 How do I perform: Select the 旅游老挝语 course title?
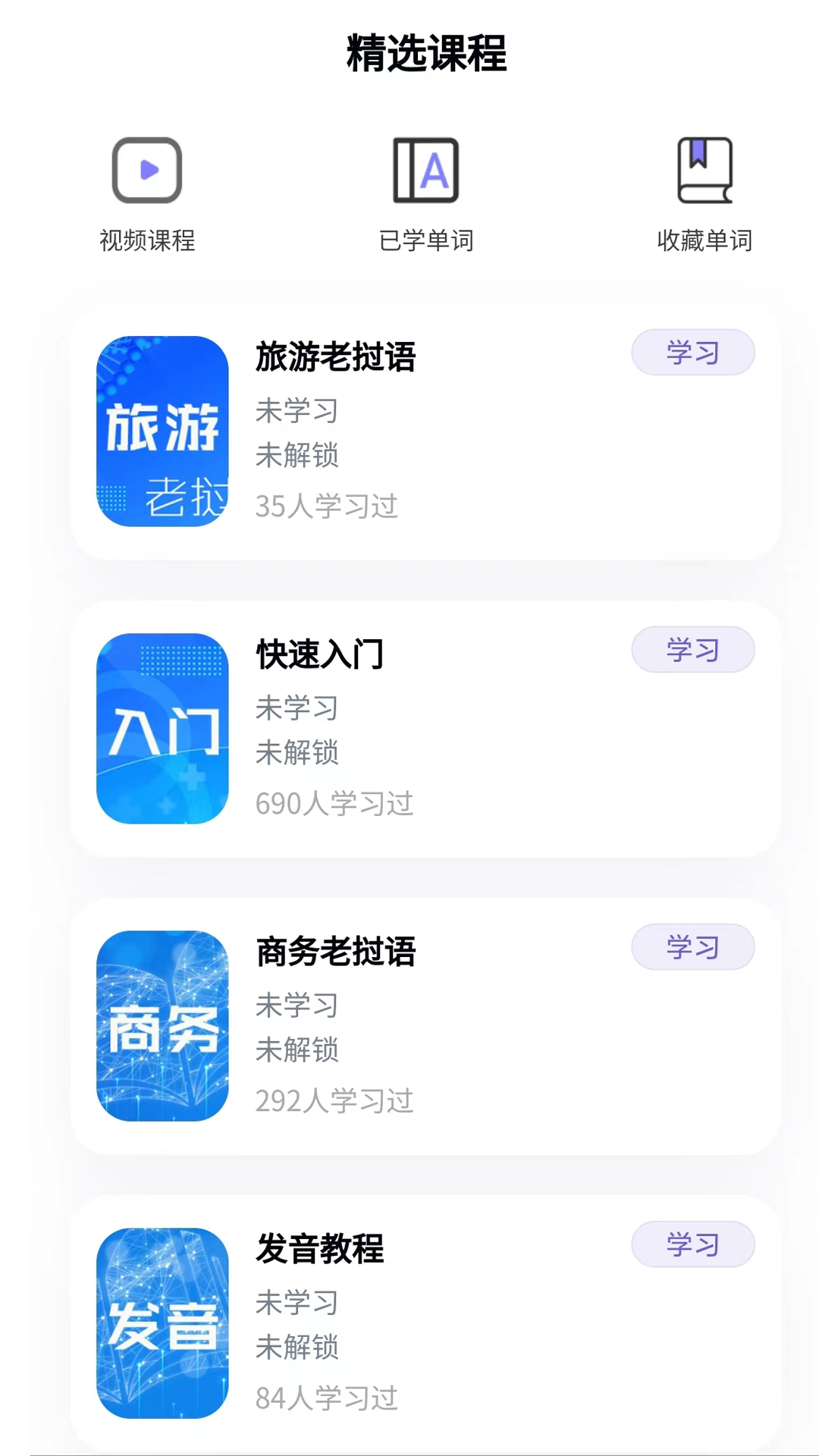pyautogui.click(x=334, y=358)
